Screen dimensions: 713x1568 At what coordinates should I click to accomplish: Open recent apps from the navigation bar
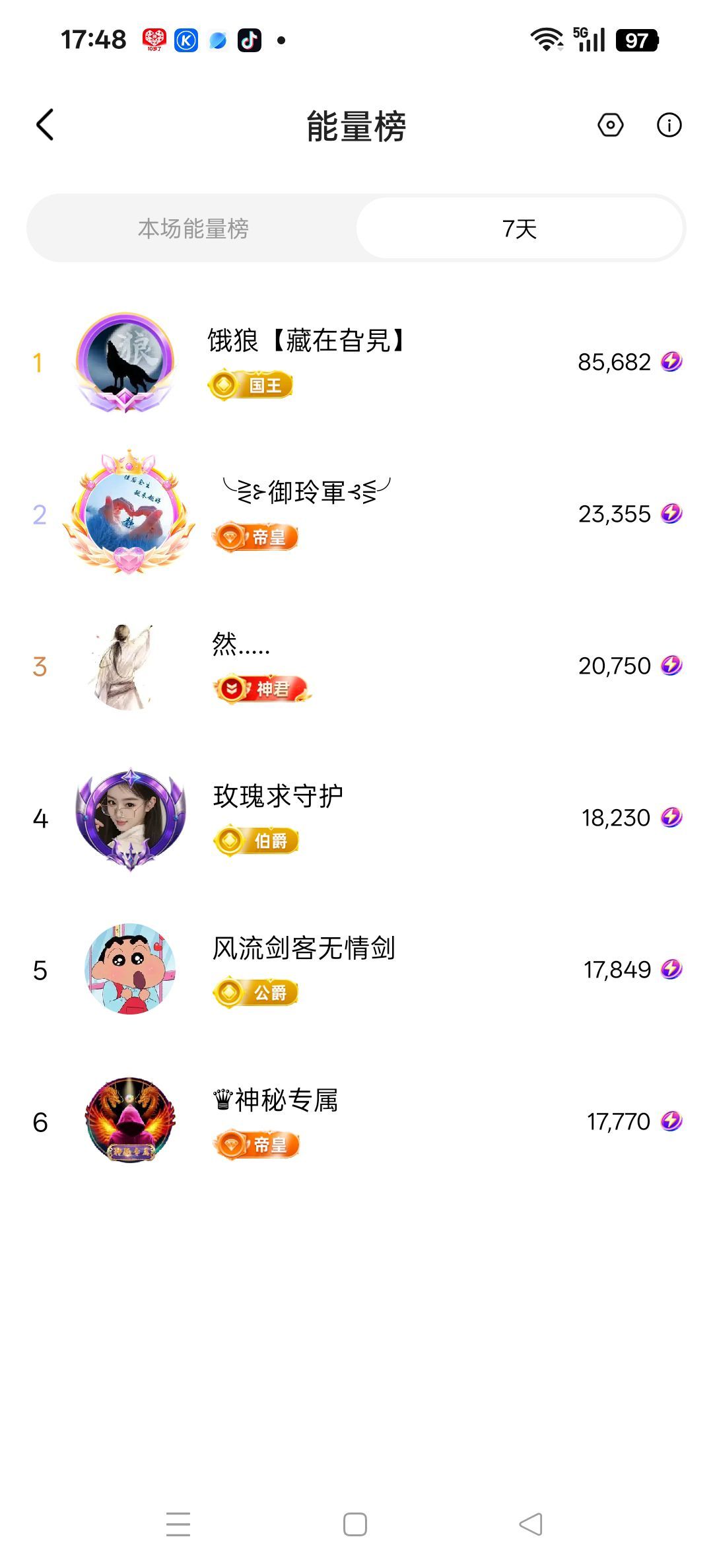178,1524
